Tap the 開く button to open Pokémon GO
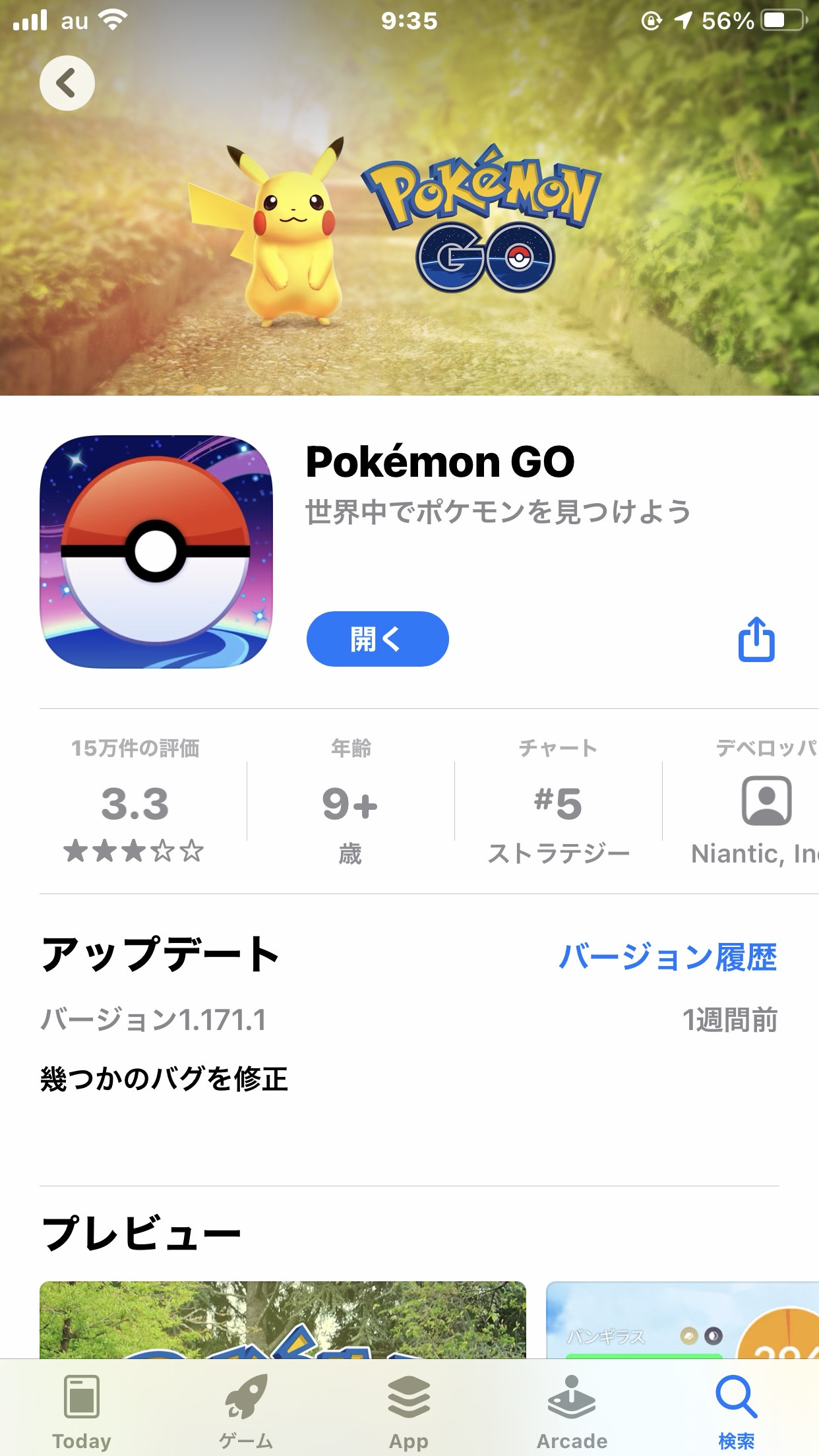This screenshot has height=1456, width=819. [x=377, y=639]
